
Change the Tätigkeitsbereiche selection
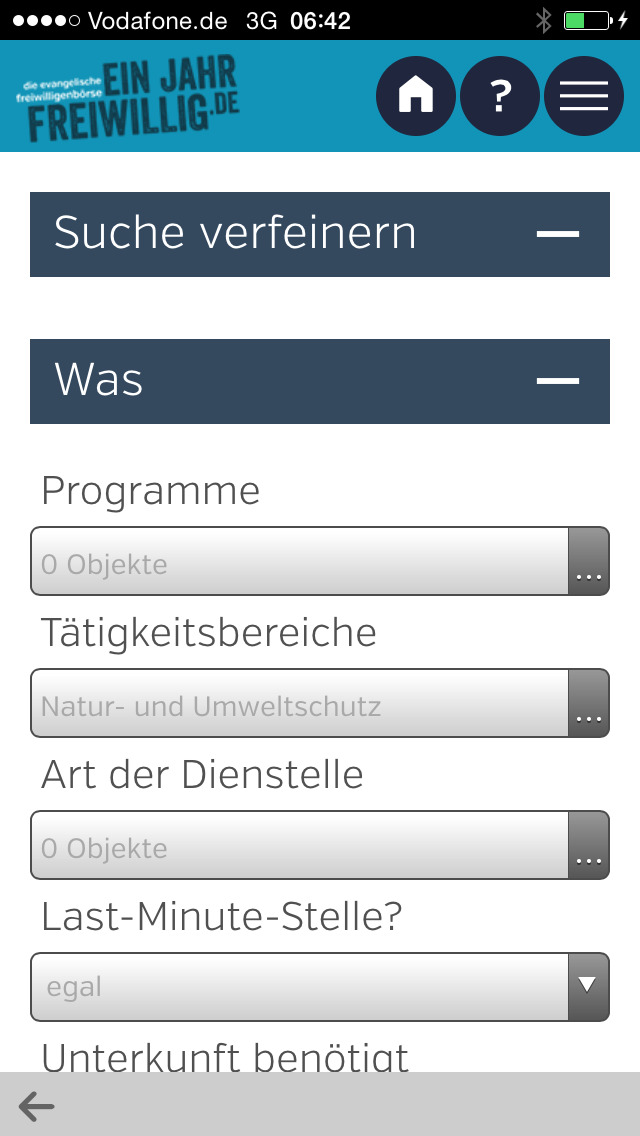(x=320, y=703)
